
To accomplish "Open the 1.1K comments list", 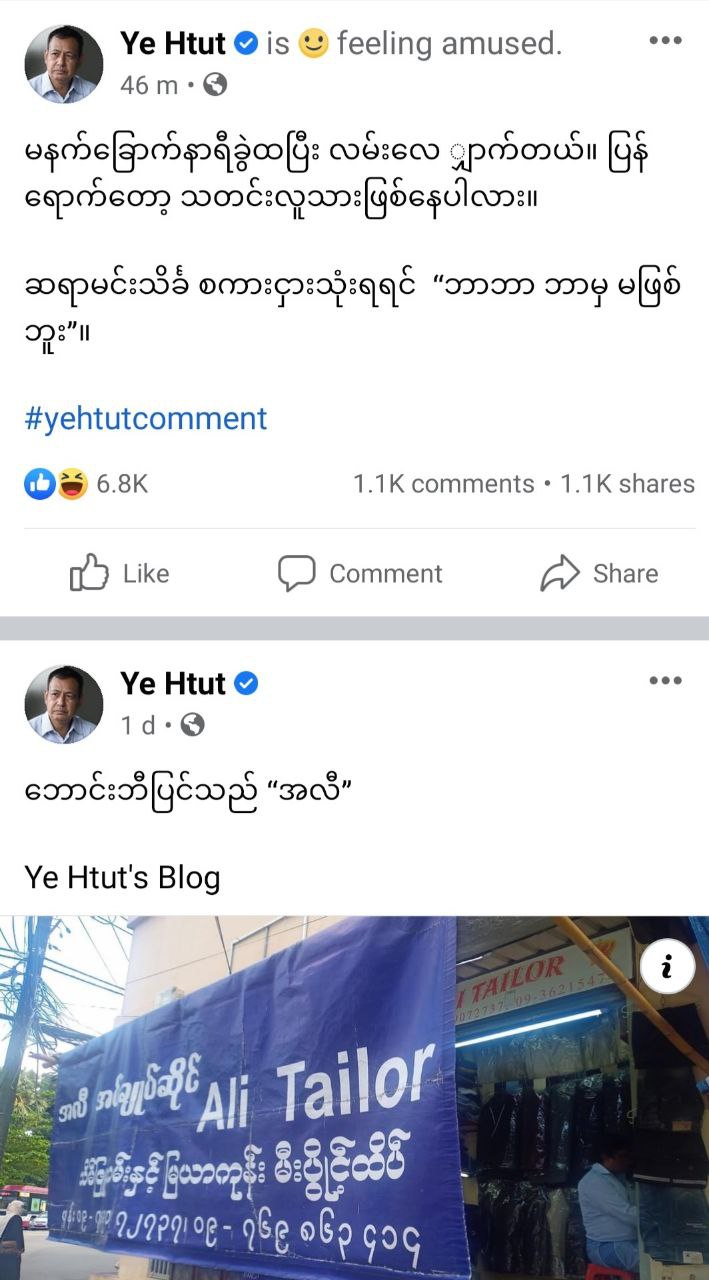I will 443,484.
